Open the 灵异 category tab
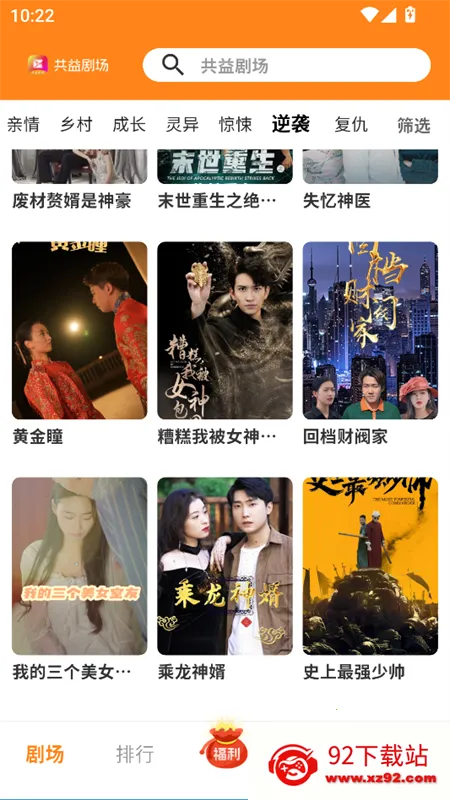 pos(183,124)
